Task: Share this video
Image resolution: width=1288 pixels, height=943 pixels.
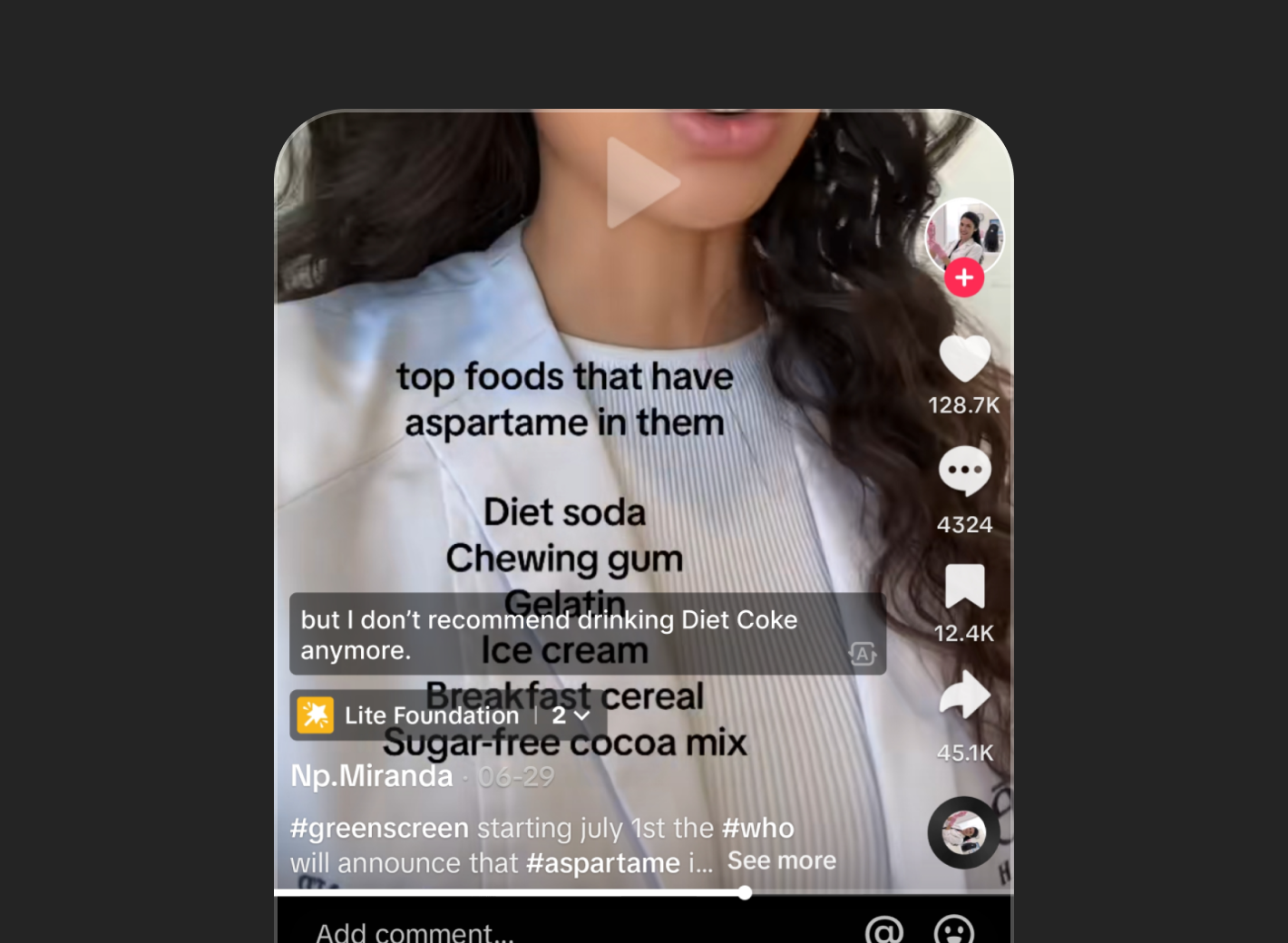Action: coord(964,696)
